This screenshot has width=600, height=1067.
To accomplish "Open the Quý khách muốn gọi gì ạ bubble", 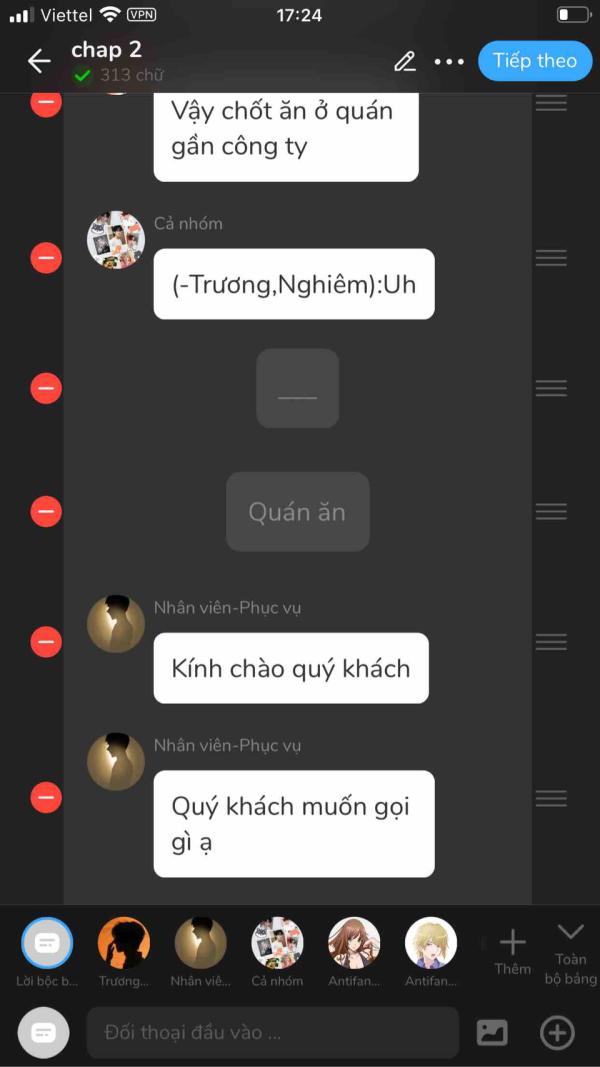I will pos(294,824).
